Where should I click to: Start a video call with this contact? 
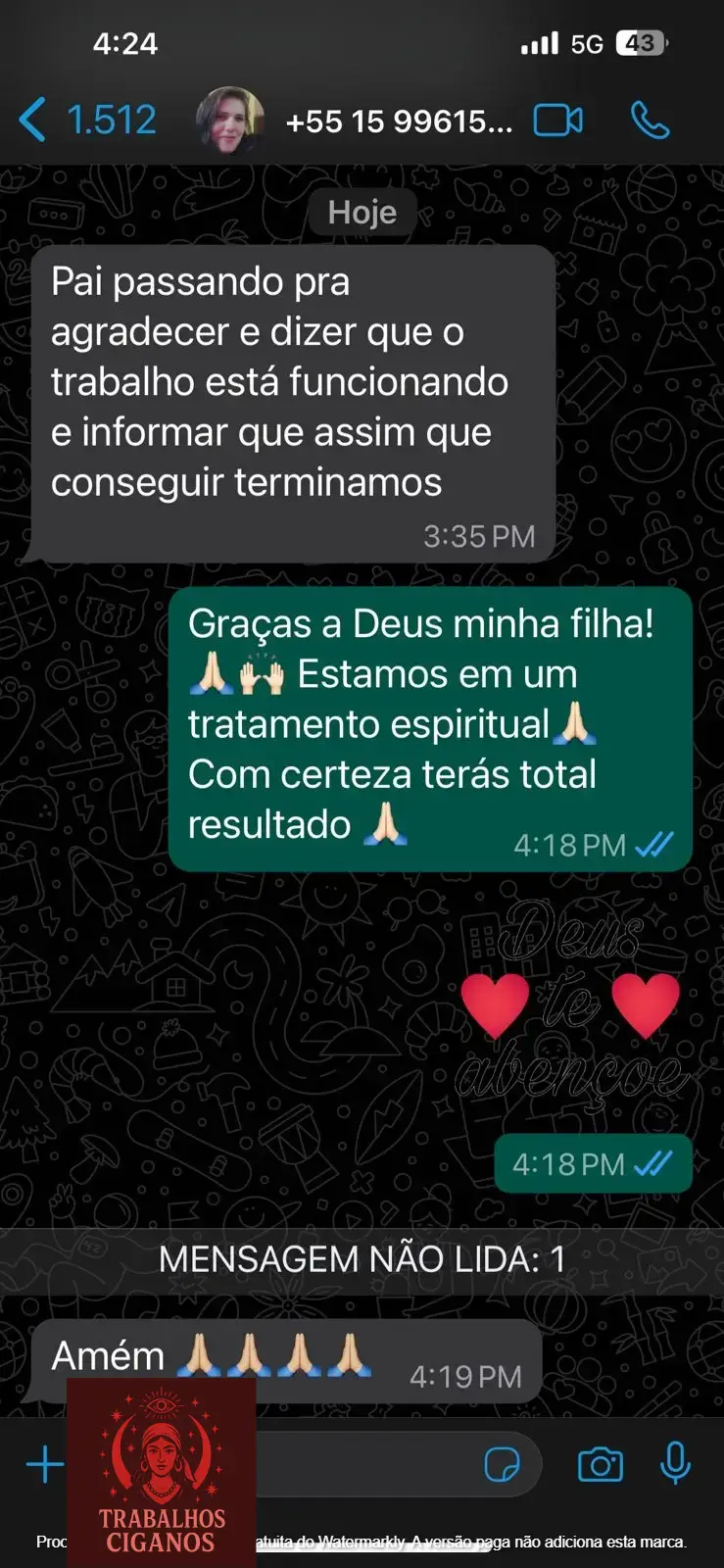coord(557,121)
